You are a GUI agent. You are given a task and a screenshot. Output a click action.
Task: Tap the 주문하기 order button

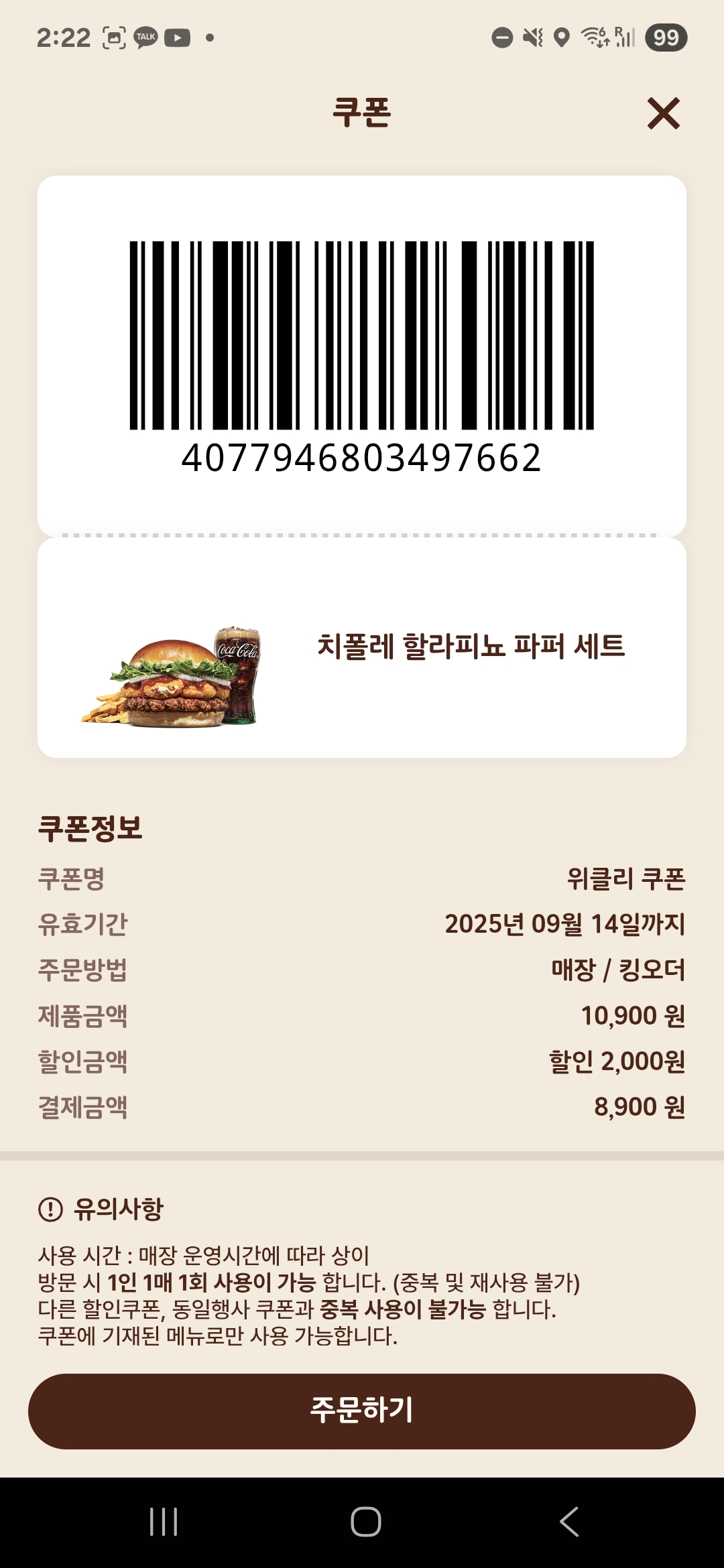tap(362, 1411)
